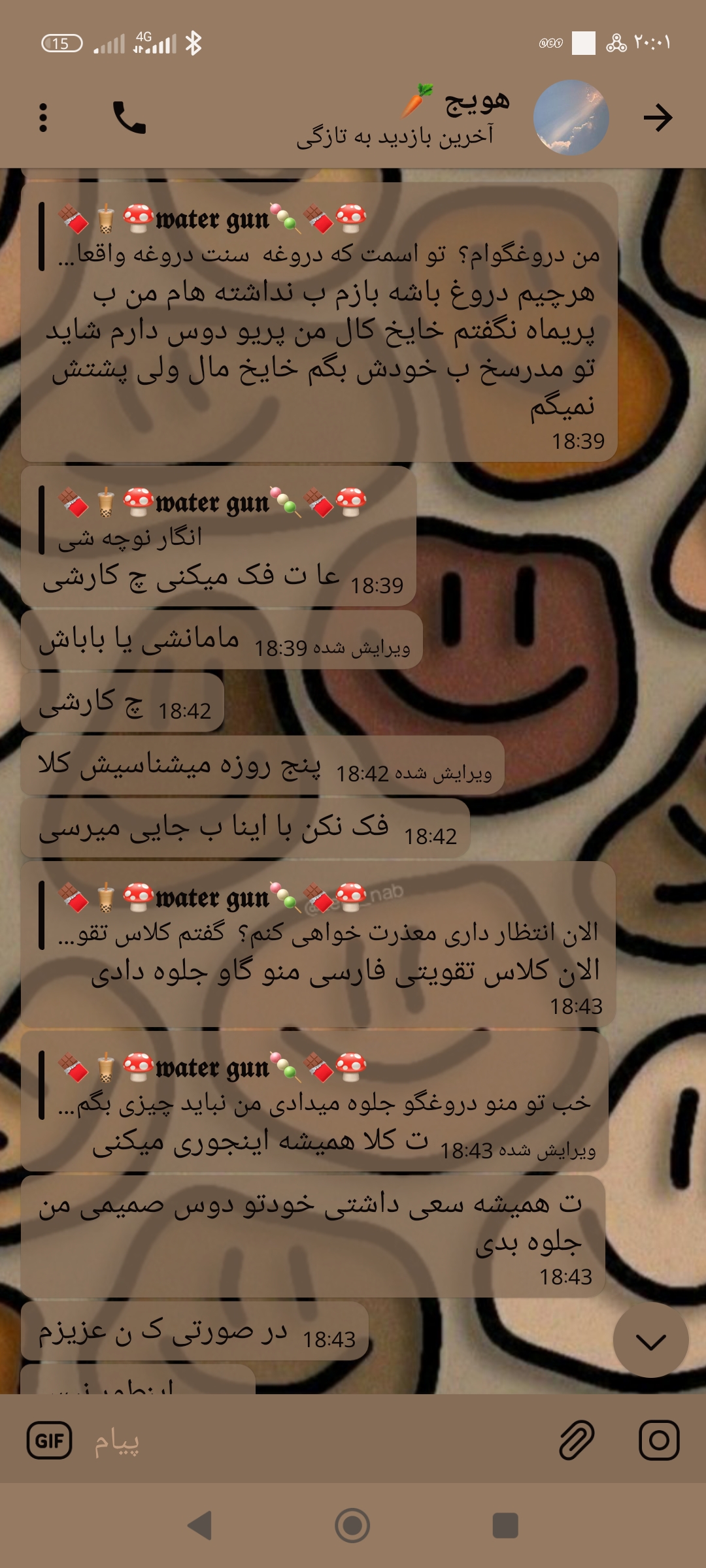Screen dimensions: 706x1568
Task: Go to the home screen
Action: coord(352,1526)
